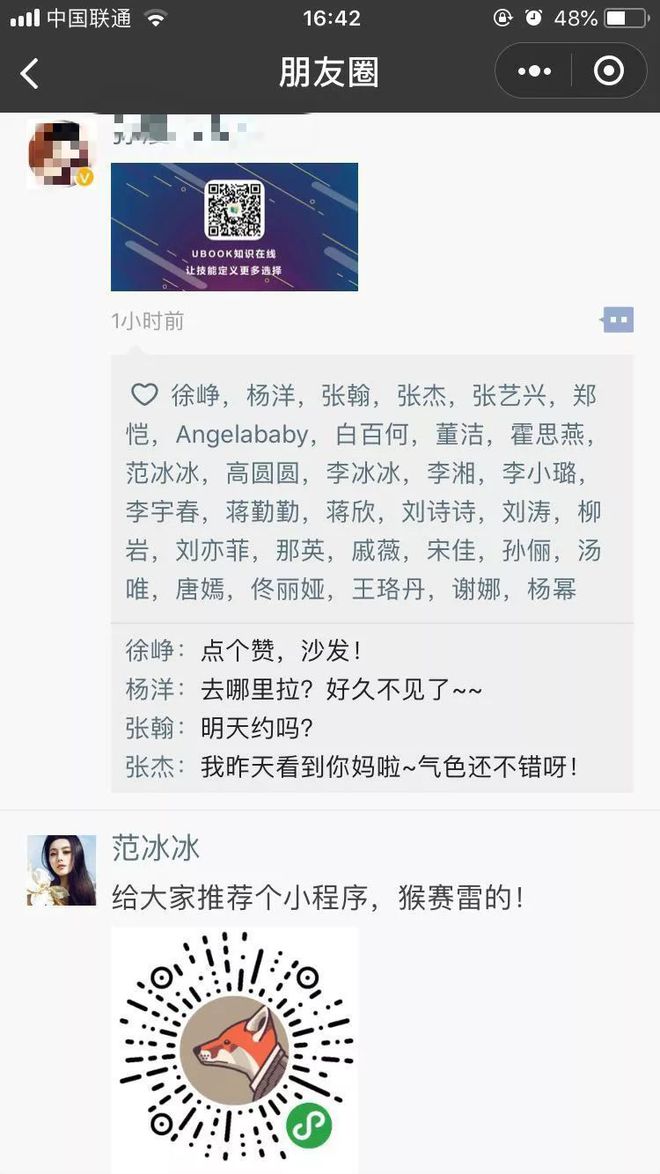Open 范冰冰's profile avatar
This screenshot has height=1174, width=660.
point(61,870)
